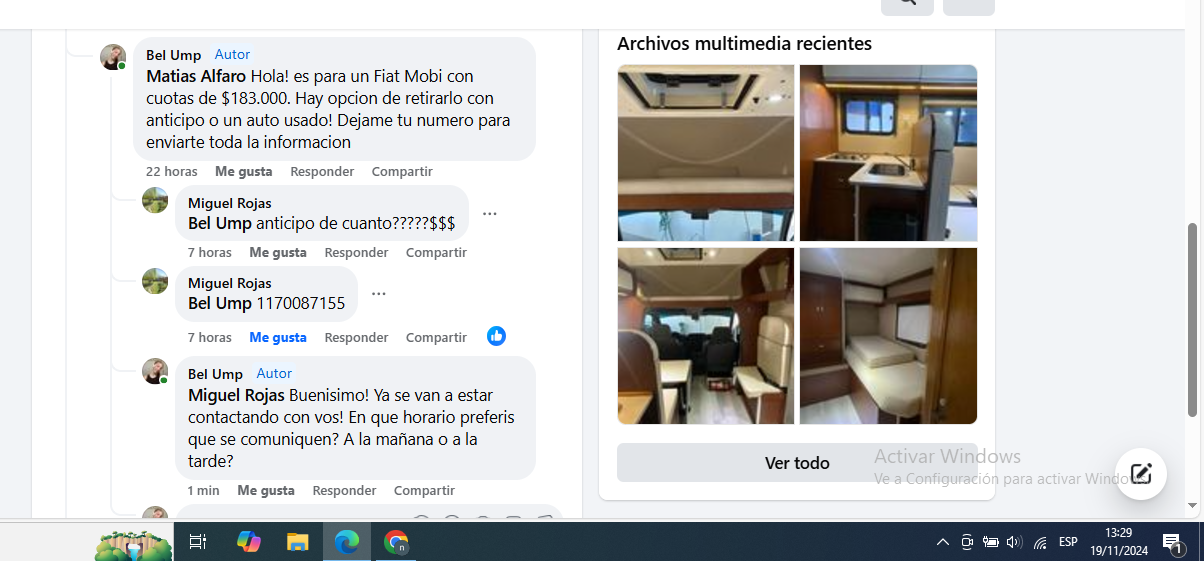The height and width of the screenshot is (561, 1204).
Task: Reply to Miguel Rojas's 'anticipo de cuanto' comment
Action: click(x=356, y=253)
